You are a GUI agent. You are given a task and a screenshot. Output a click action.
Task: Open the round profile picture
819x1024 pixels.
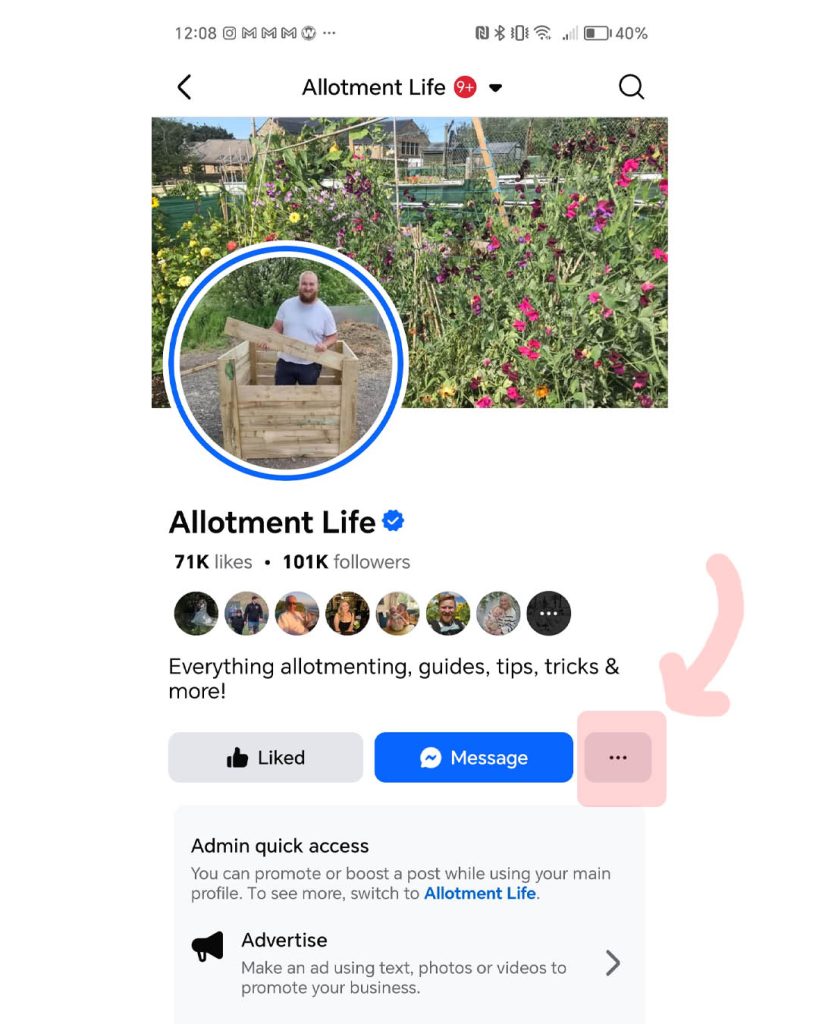(x=286, y=361)
